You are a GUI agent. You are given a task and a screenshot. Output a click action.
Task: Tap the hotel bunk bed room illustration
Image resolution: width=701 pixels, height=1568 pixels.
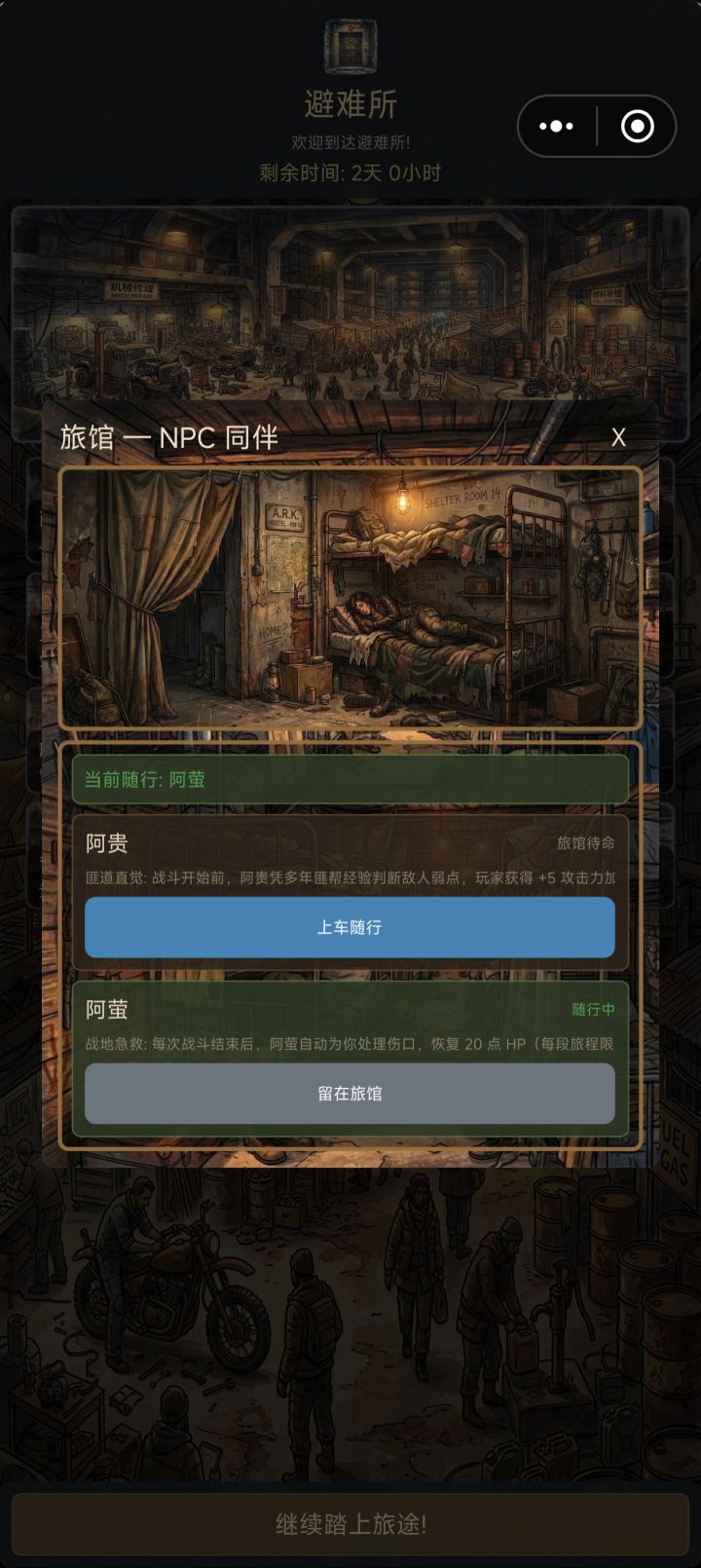[x=350, y=597]
